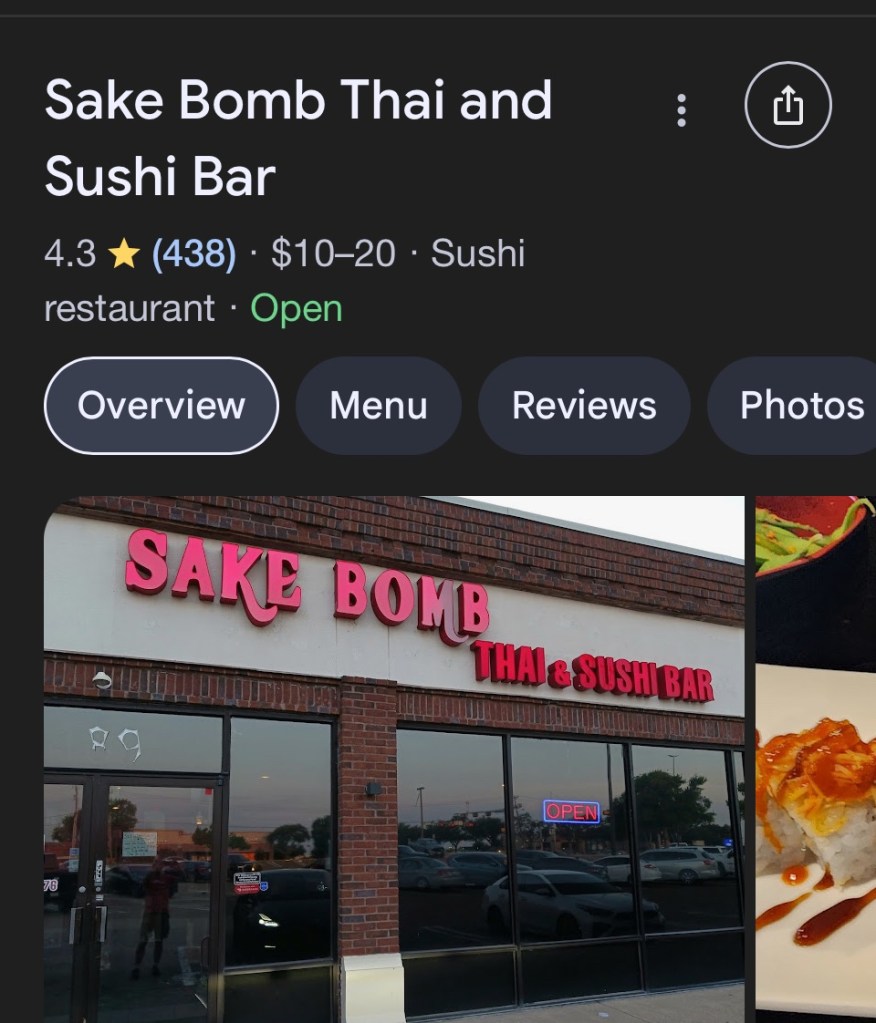Open the 438 reviews count link
The height and width of the screenshot is (1023, 876).
pos(194,254)
